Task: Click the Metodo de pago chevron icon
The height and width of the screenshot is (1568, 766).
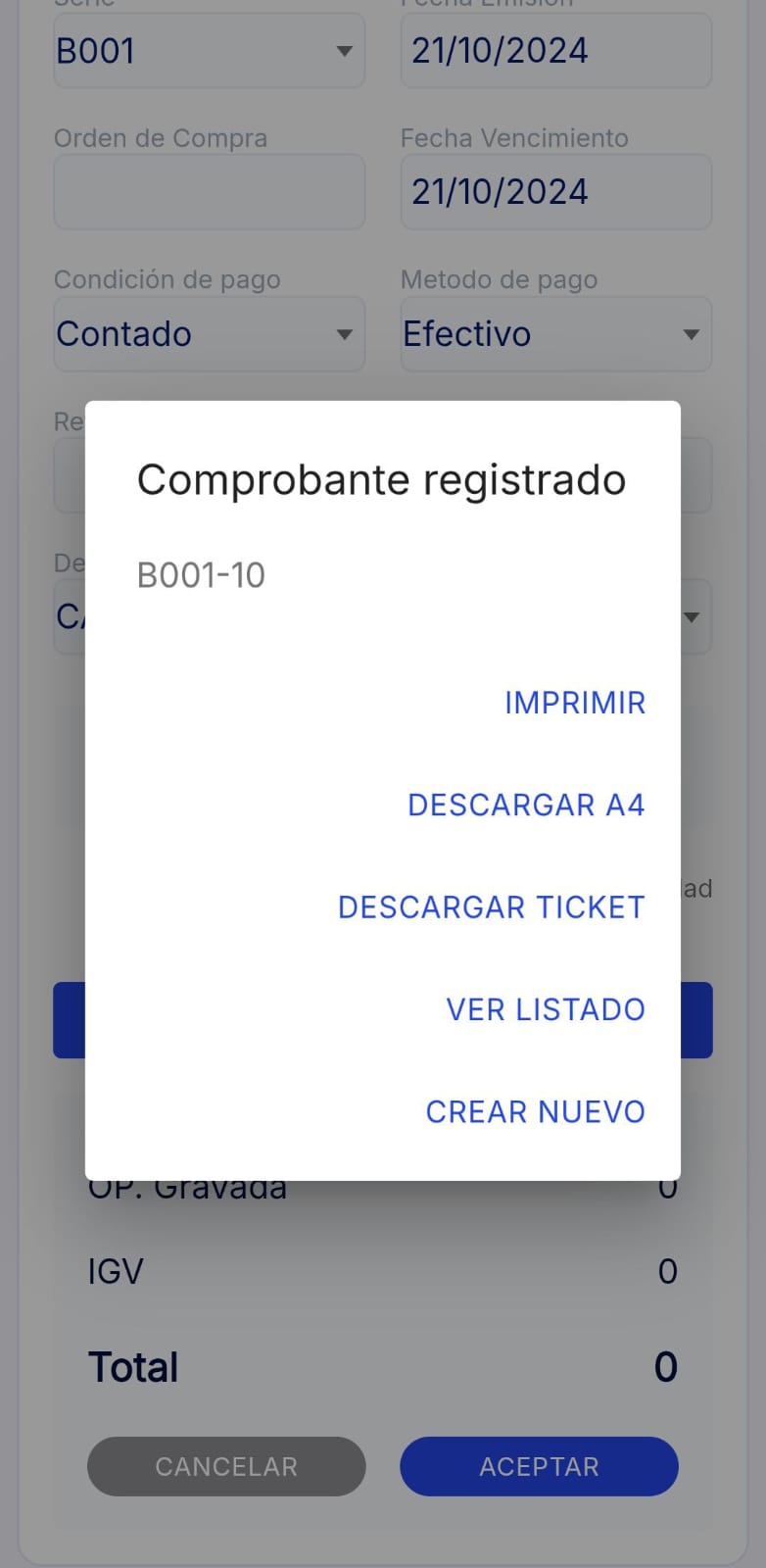Action: [692, 334]
